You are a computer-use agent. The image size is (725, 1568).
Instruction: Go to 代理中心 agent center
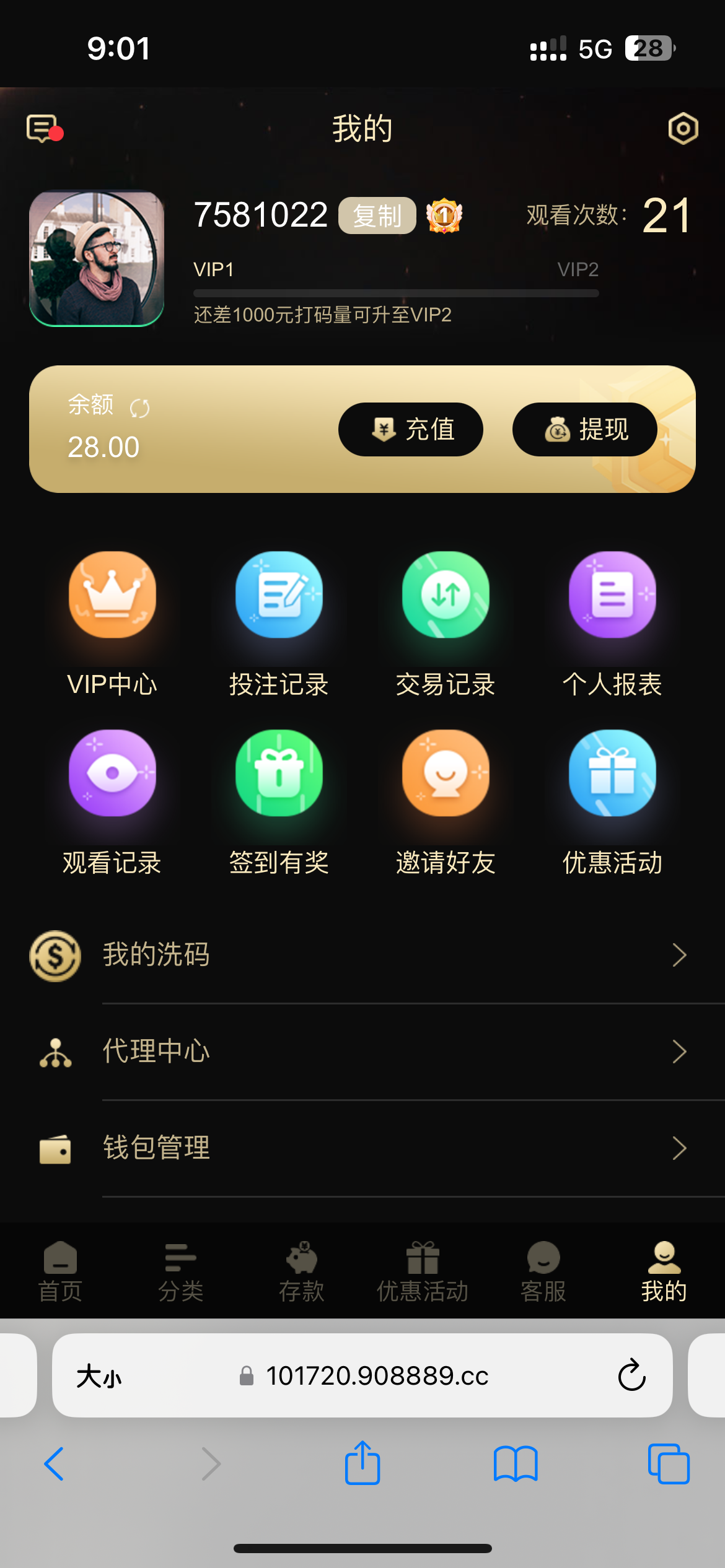point(362,1052)
